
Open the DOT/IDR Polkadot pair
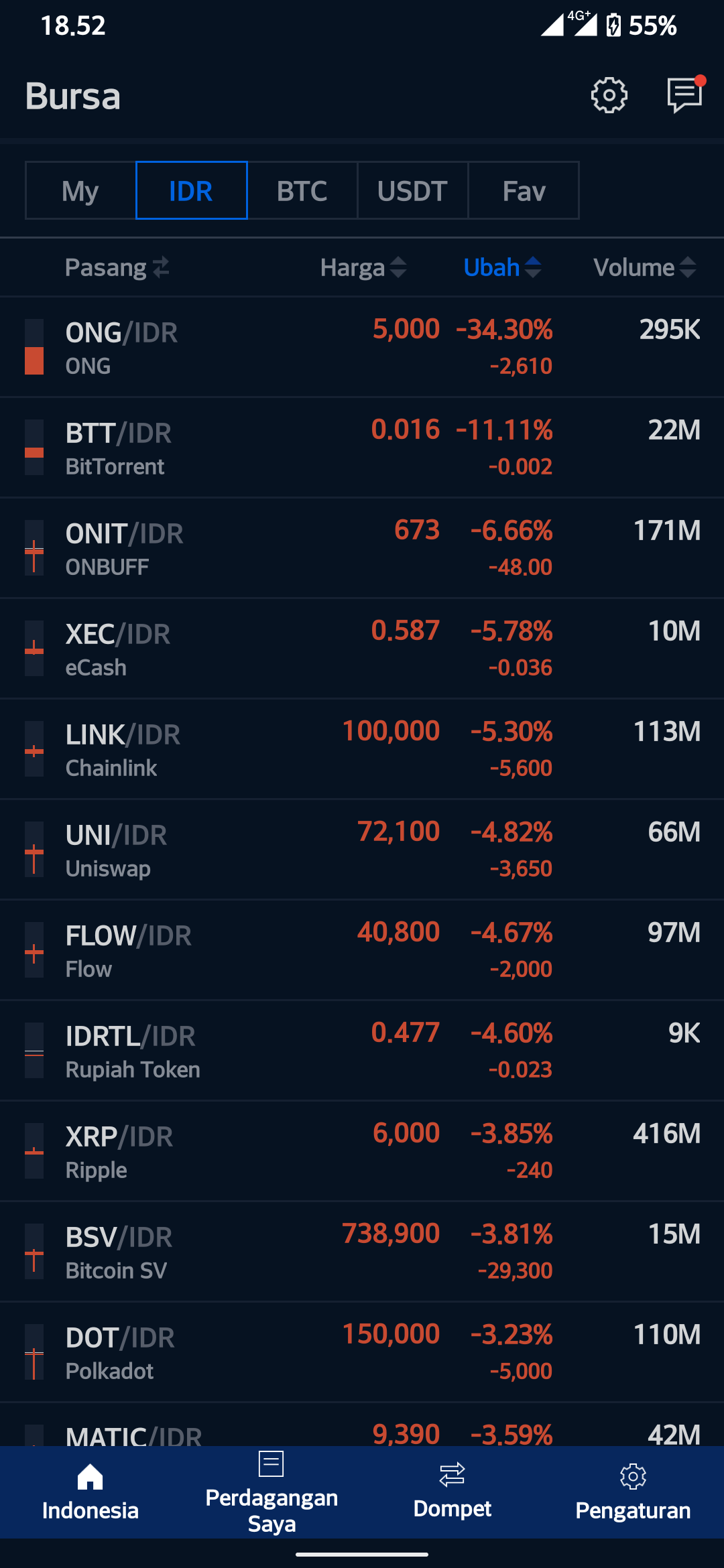coord(362,1352)
